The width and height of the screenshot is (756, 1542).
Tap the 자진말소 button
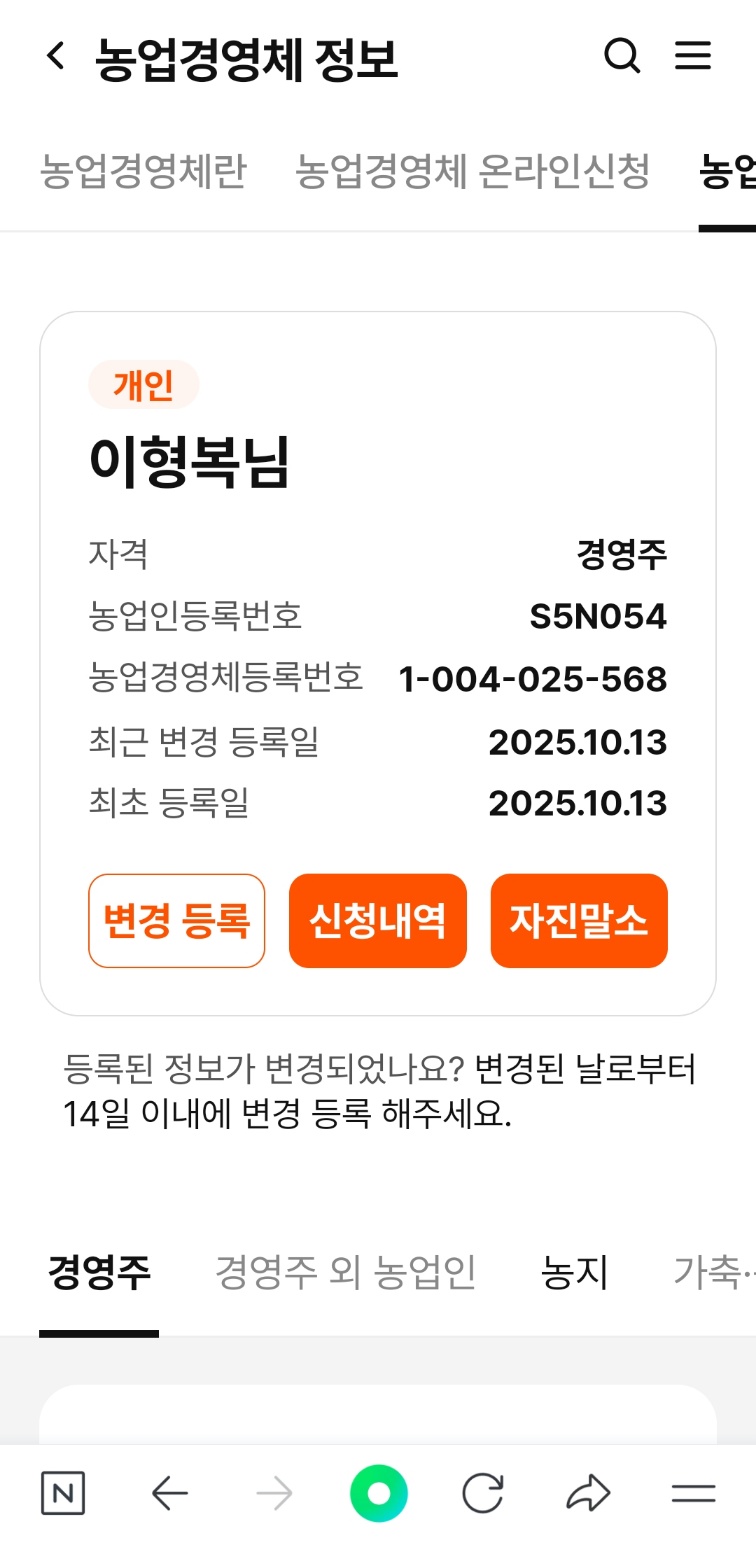[579, 921]
